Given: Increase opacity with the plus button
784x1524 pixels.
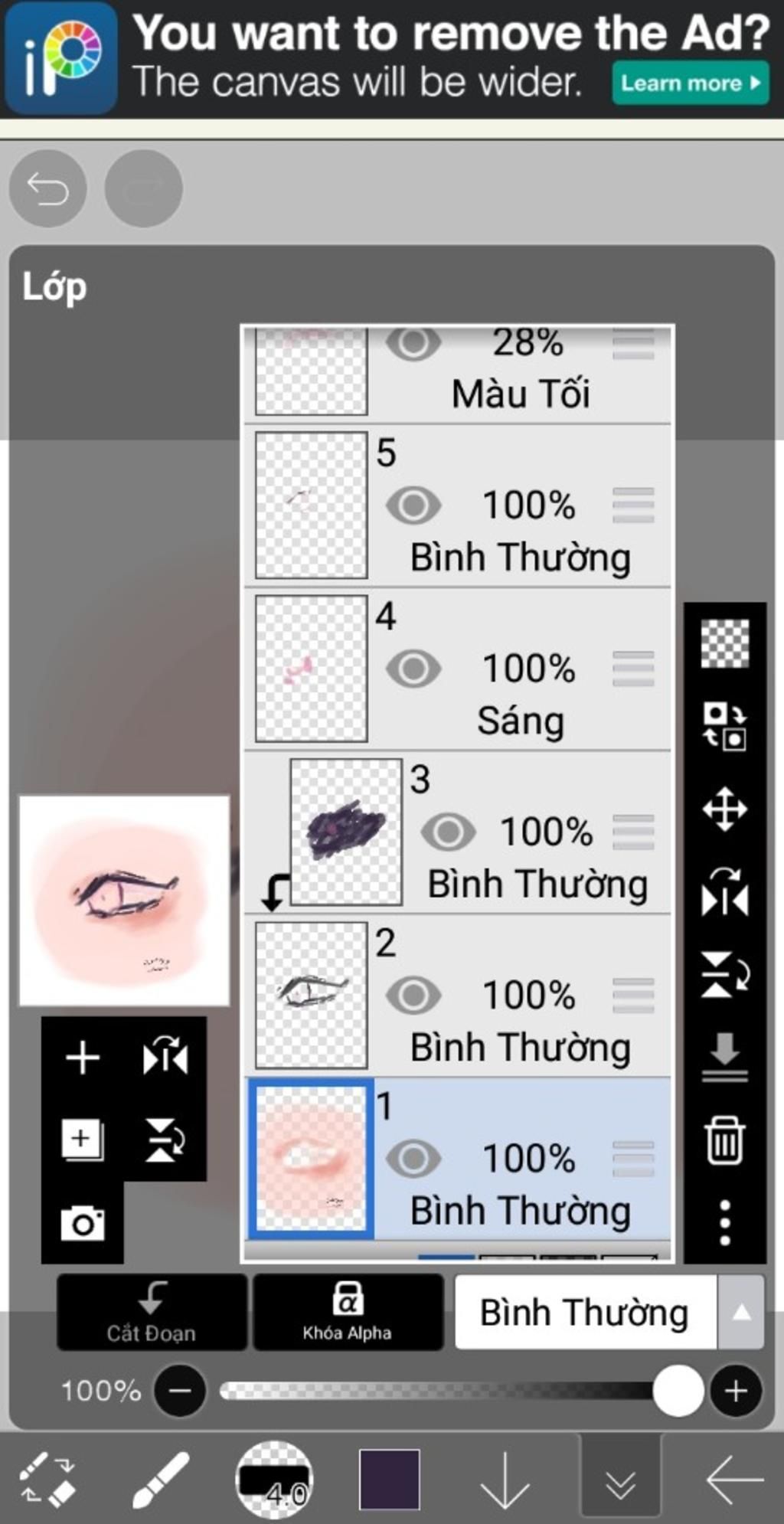Looking at the screenshot, I should coord(736,1391).
